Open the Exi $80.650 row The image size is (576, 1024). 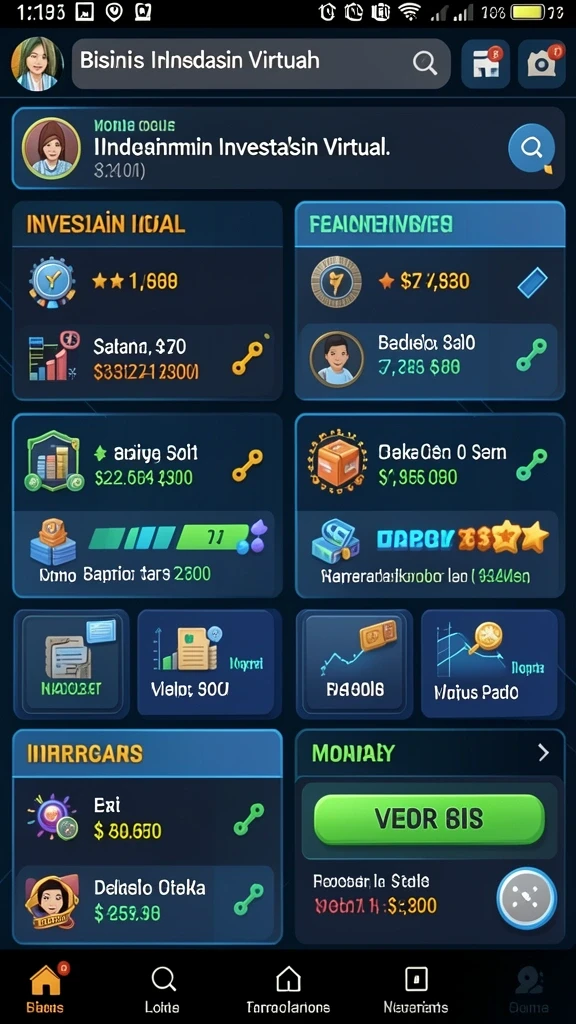pyautogui.click(x=147, y=818)
